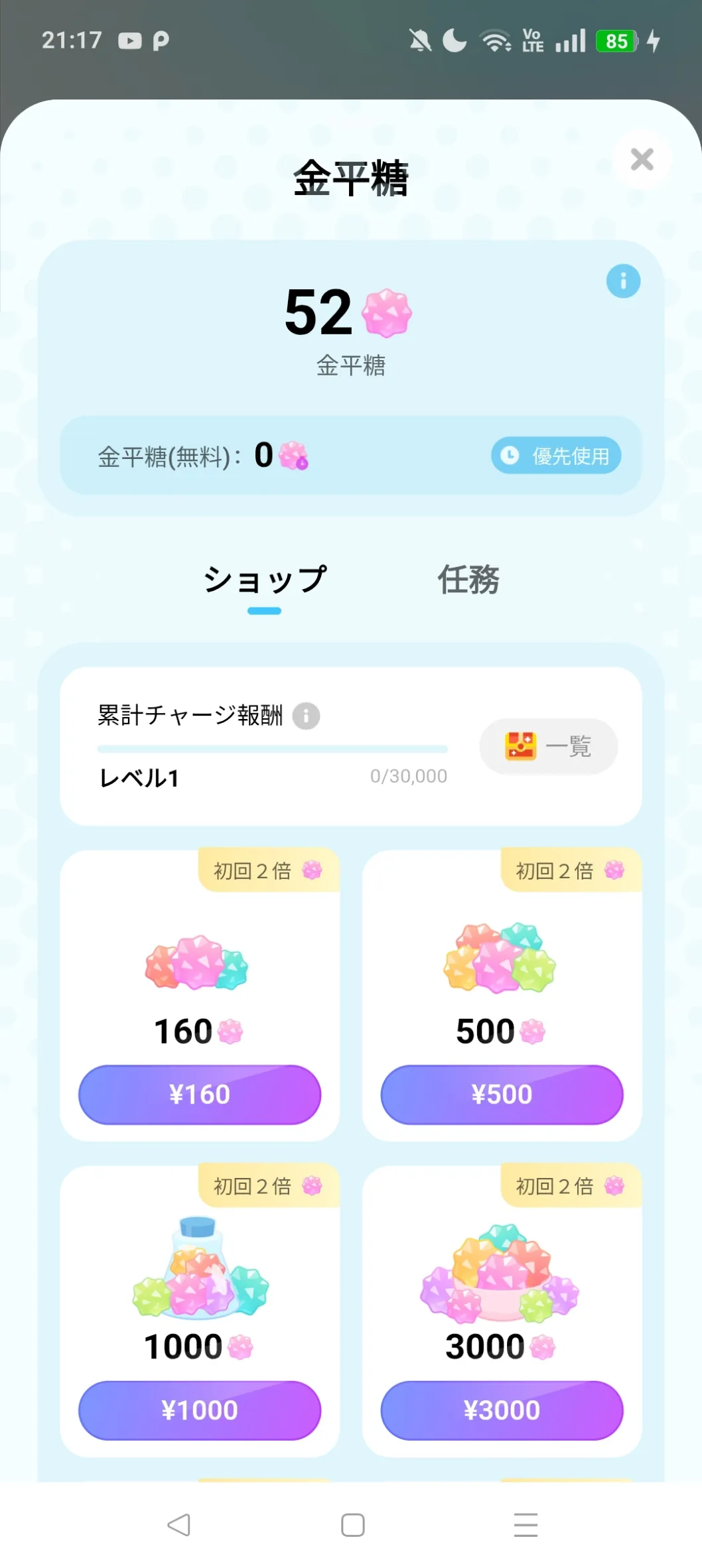Buy 160 金平糖 for ¥160
The image size is (702, 1568).
(x=200, y=1094)
